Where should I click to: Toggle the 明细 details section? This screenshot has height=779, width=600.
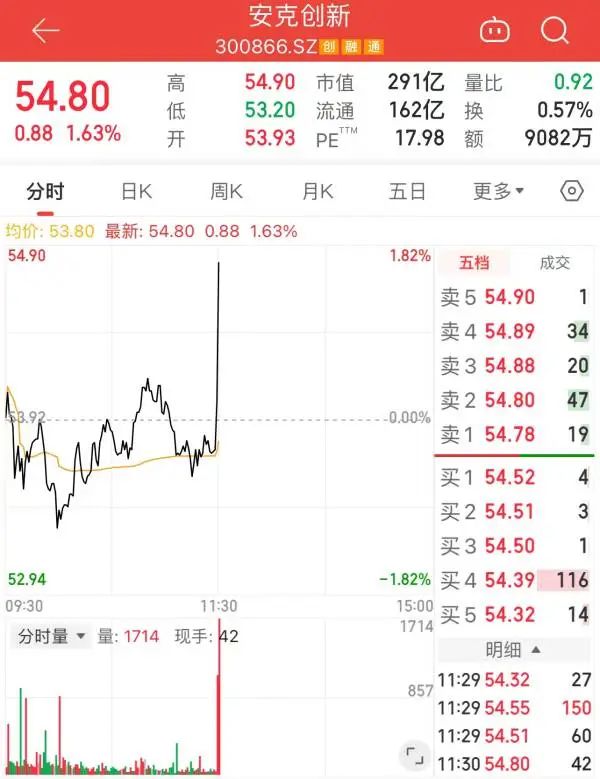pos(516,650)
